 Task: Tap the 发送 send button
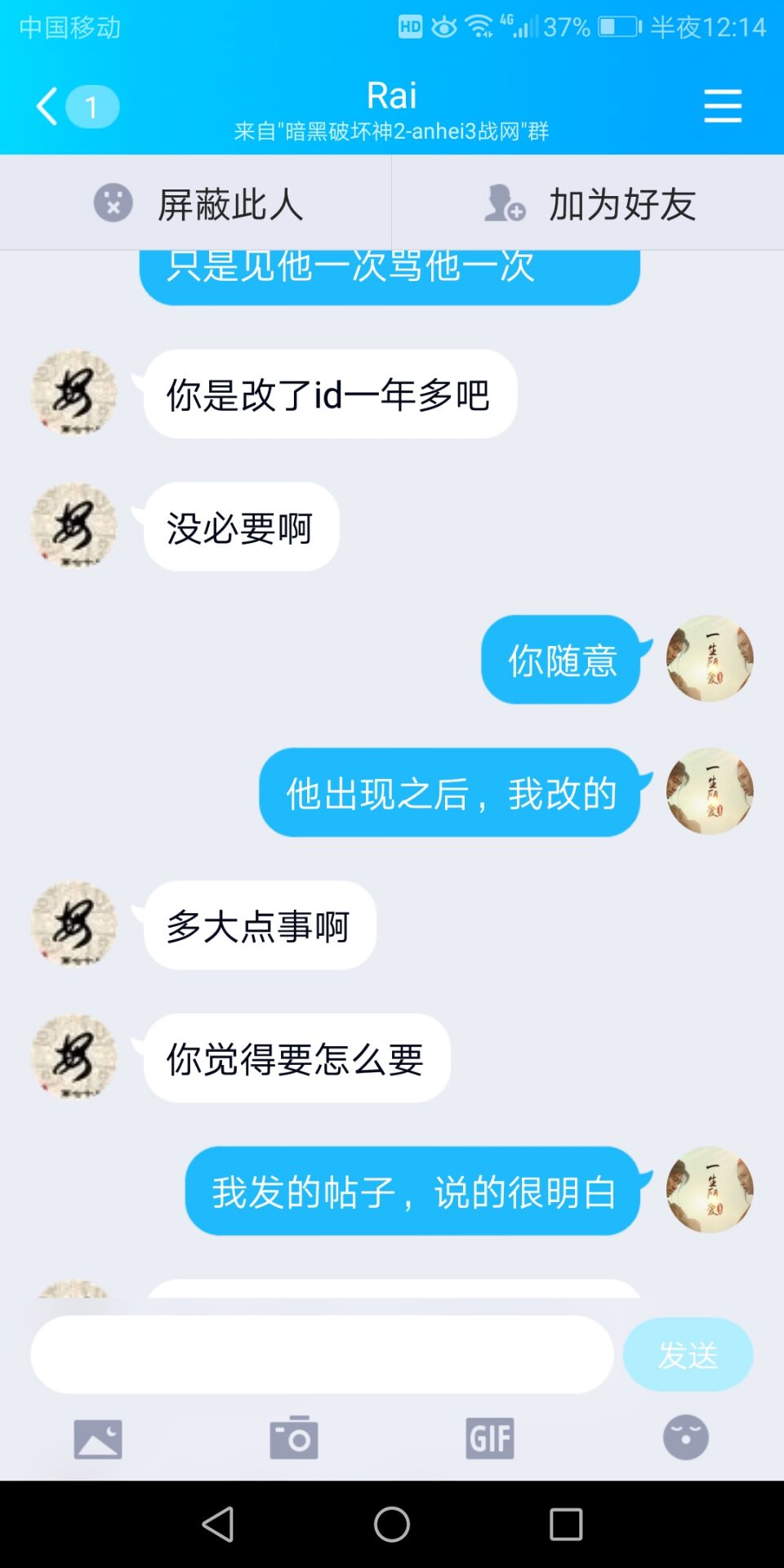tap(688, 1355)
